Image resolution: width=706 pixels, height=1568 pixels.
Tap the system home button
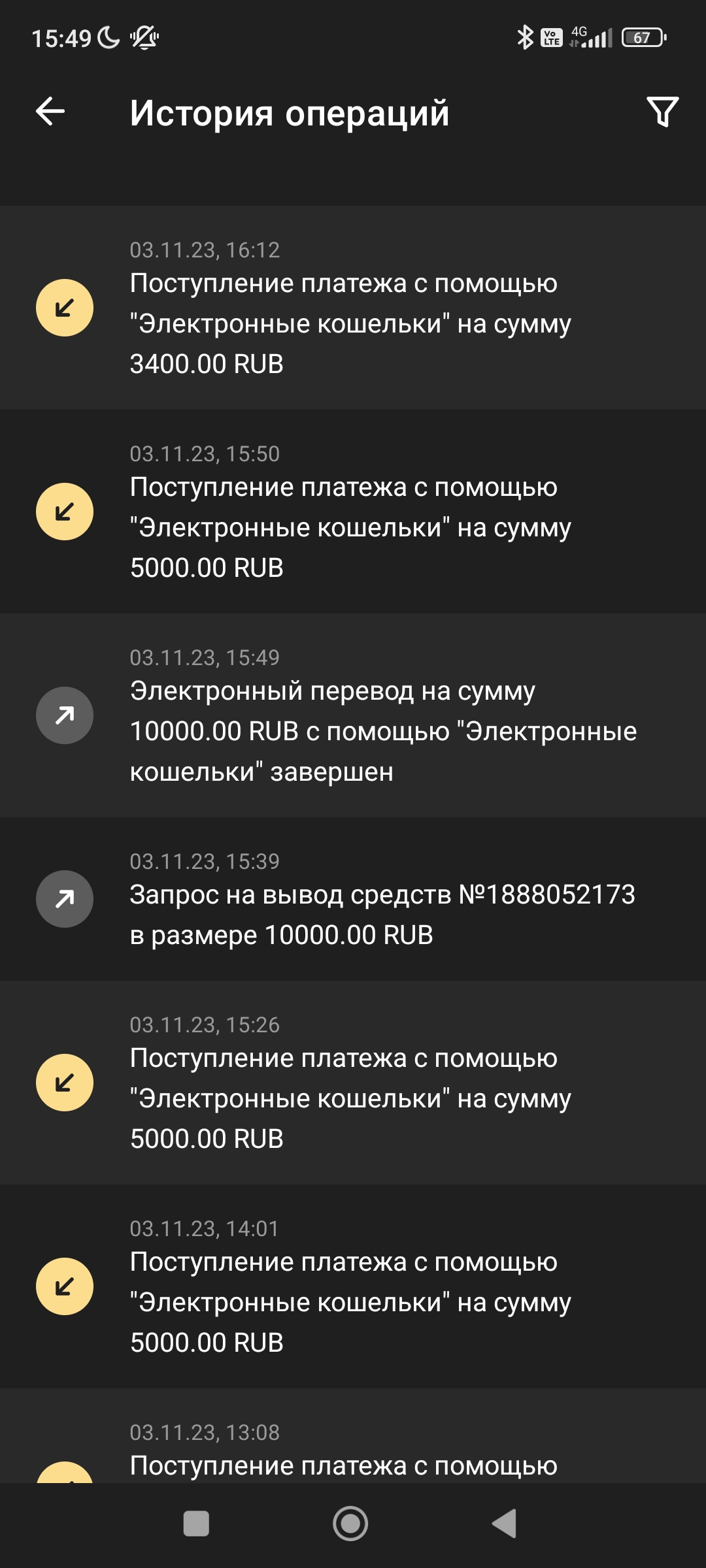tap(350, 1524)
